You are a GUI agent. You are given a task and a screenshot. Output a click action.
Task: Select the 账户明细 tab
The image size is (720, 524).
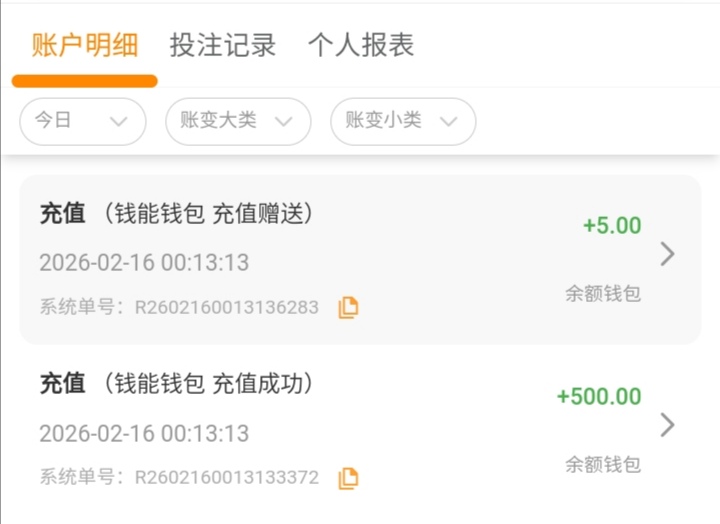[x=84, y=46]
